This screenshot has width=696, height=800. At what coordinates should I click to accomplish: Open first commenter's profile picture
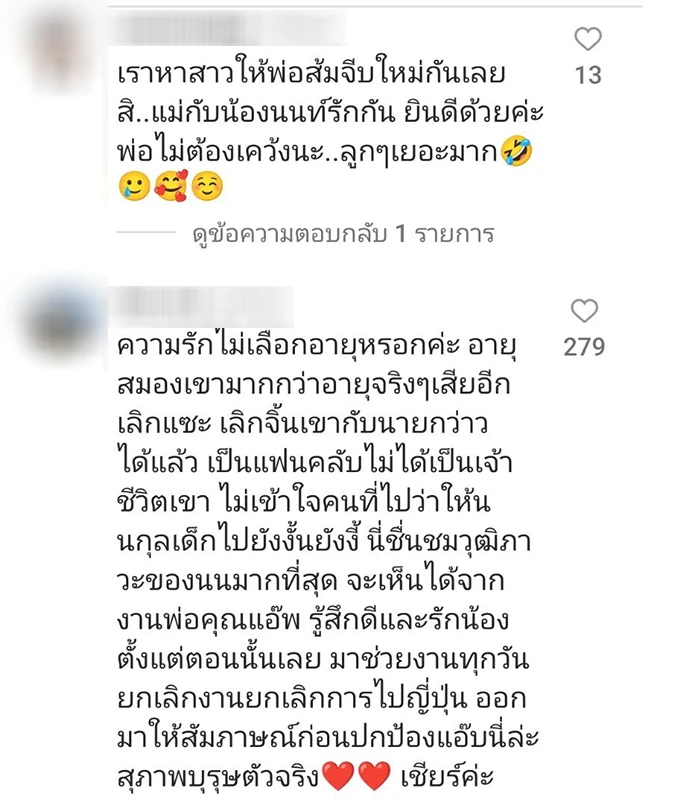pos(62,40)
